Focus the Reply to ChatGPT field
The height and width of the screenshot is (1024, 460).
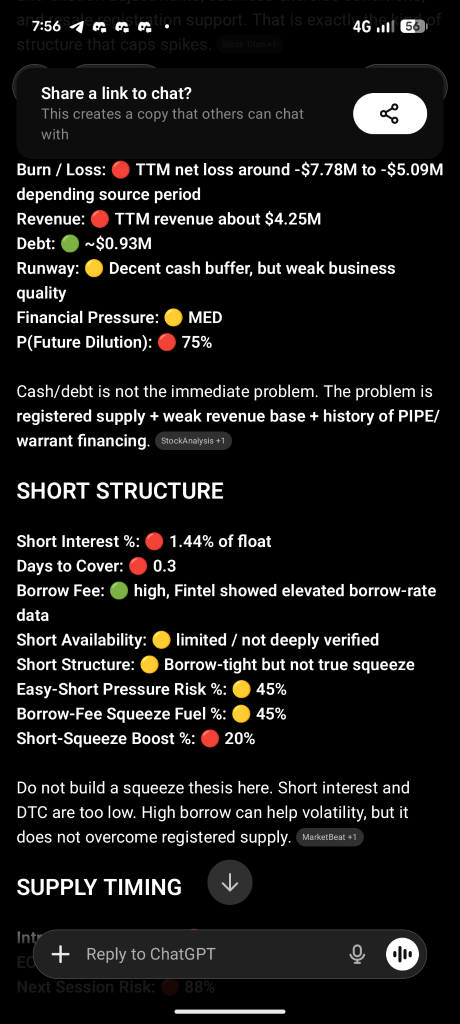tap(210, 954)
